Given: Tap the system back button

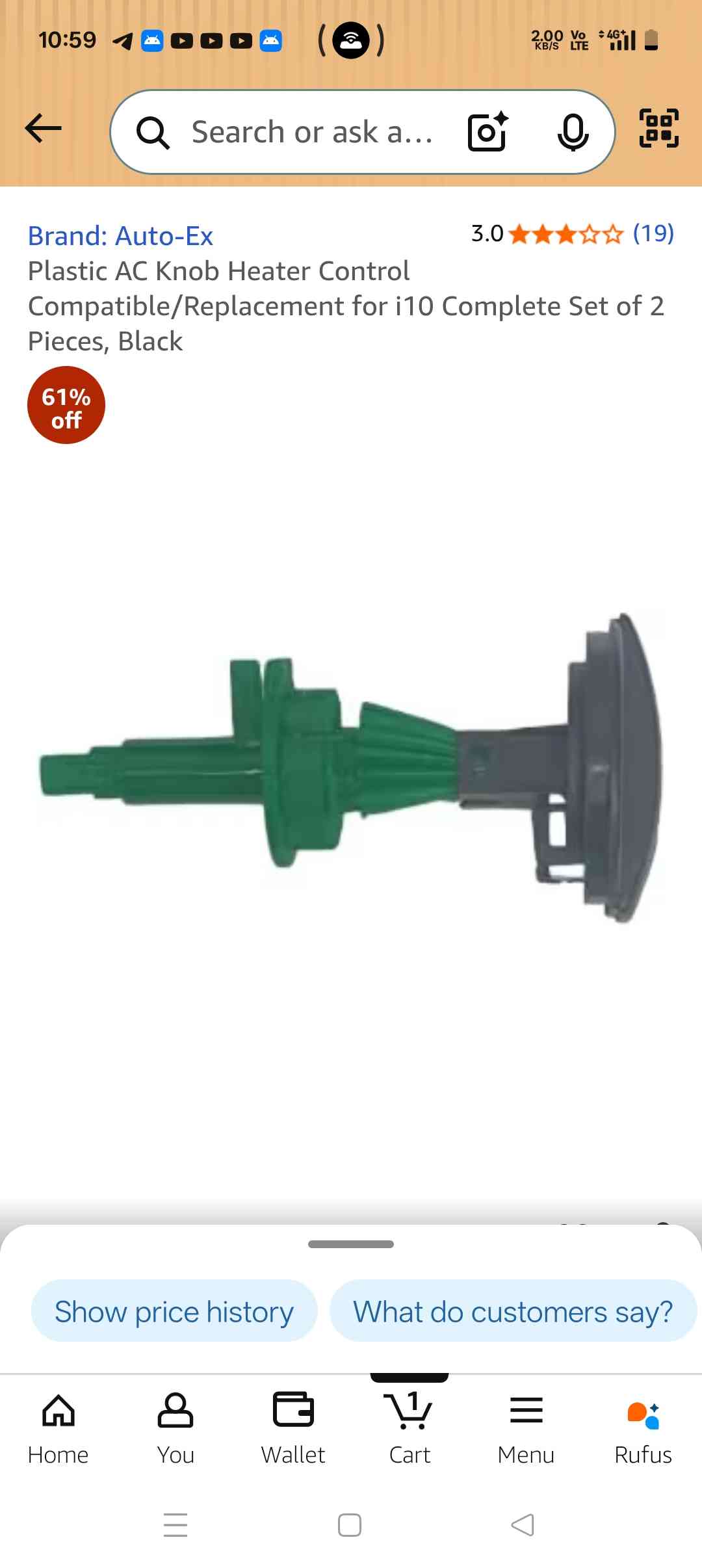Looking at the screenshot, I should click(x=523, y=1524).
